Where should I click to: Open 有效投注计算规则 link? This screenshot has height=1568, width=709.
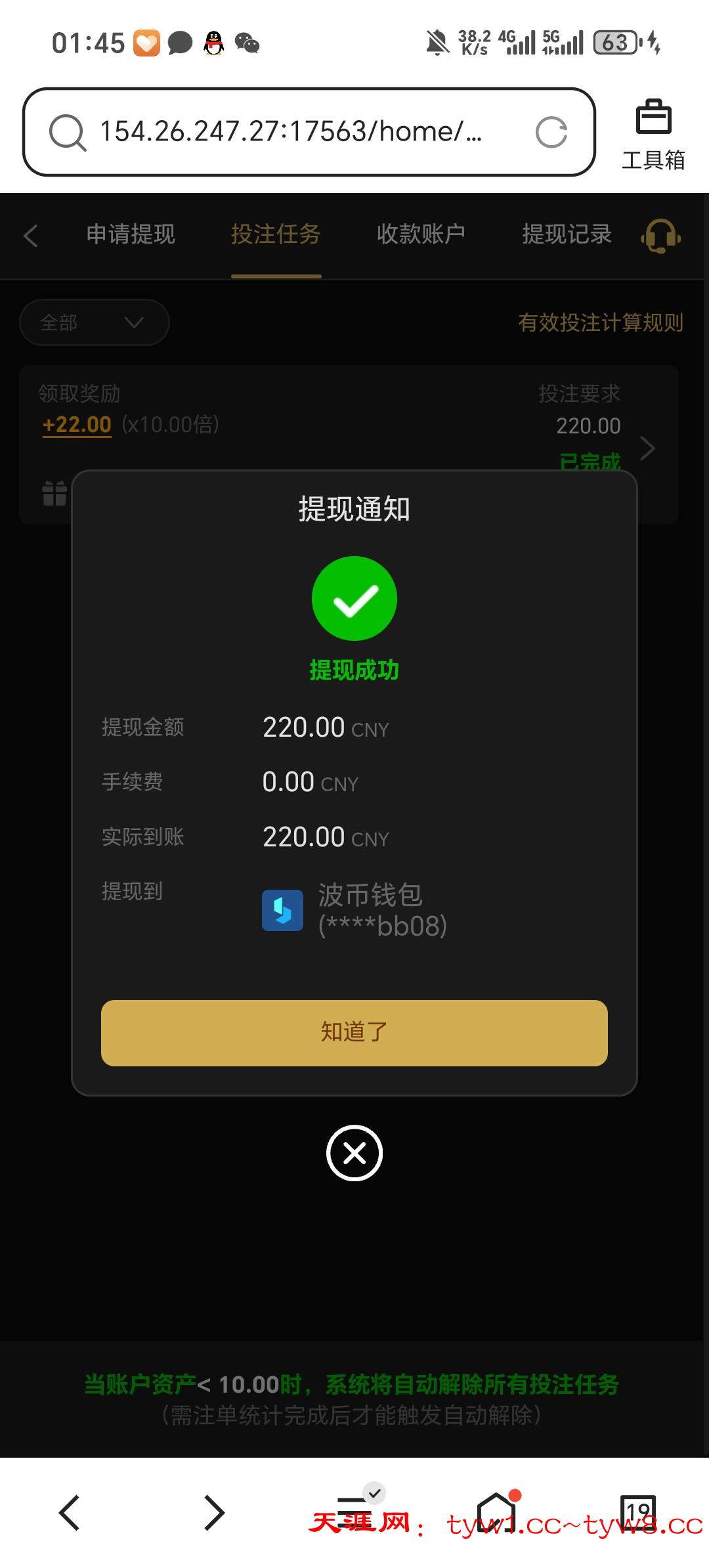coord(600,322)
